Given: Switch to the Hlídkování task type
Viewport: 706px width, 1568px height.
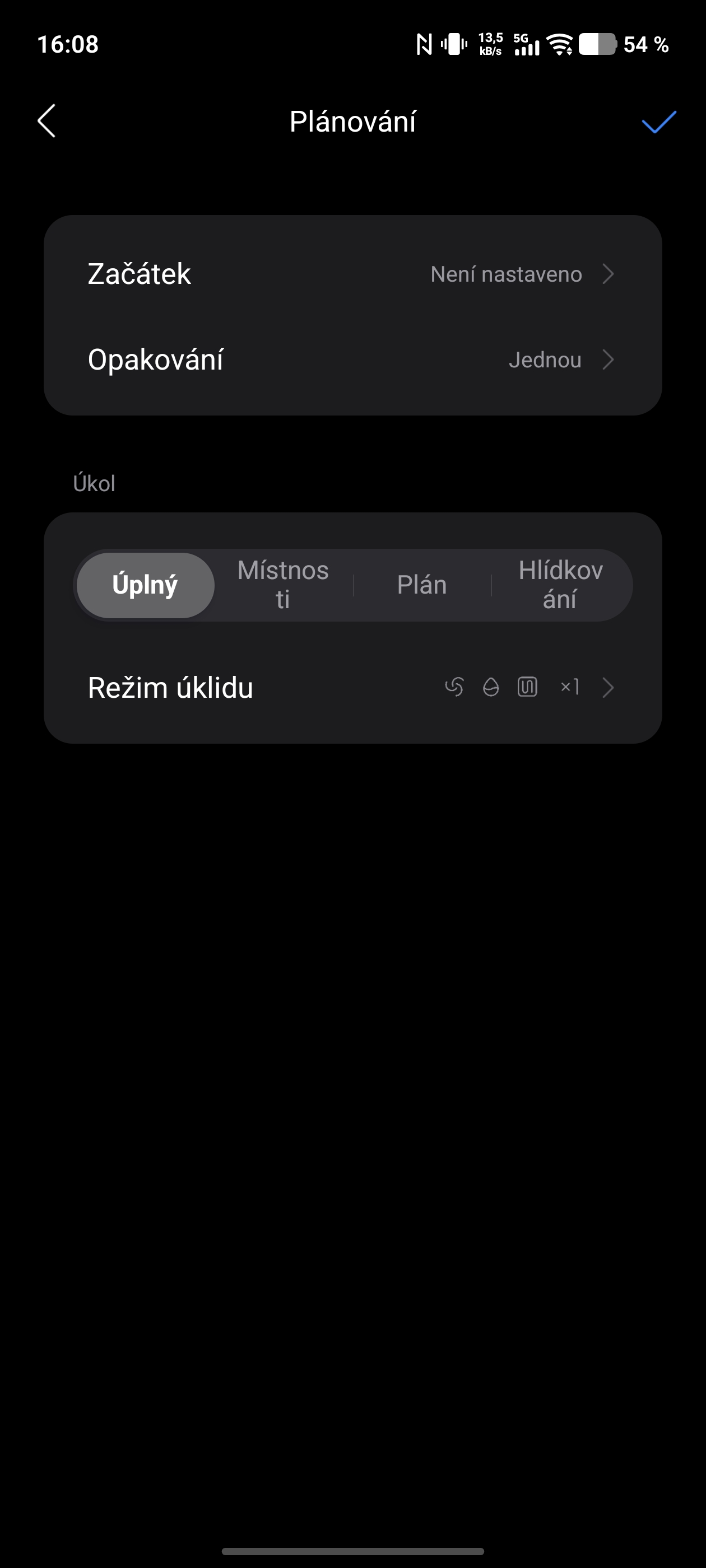Looking at the screenshot, I should [x=560, y=585].
